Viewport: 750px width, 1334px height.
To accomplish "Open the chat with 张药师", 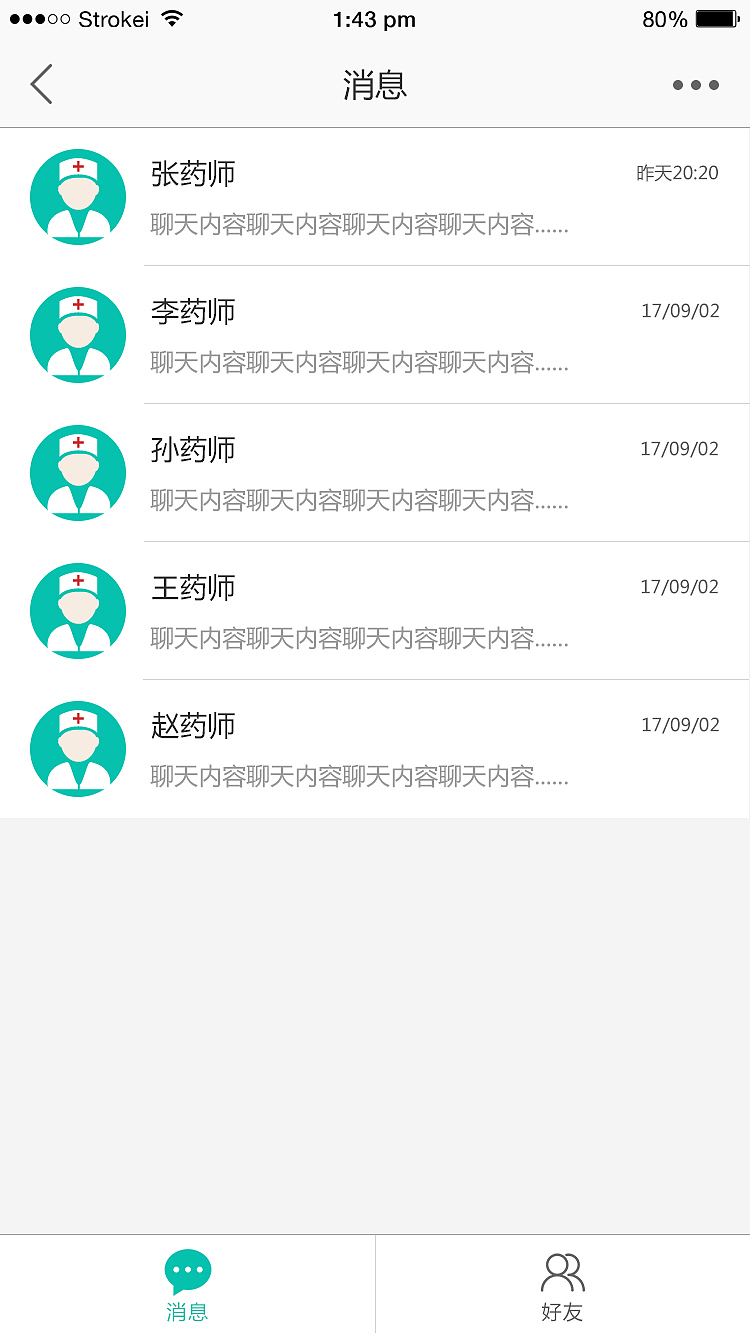I will (x=375, y=197).
